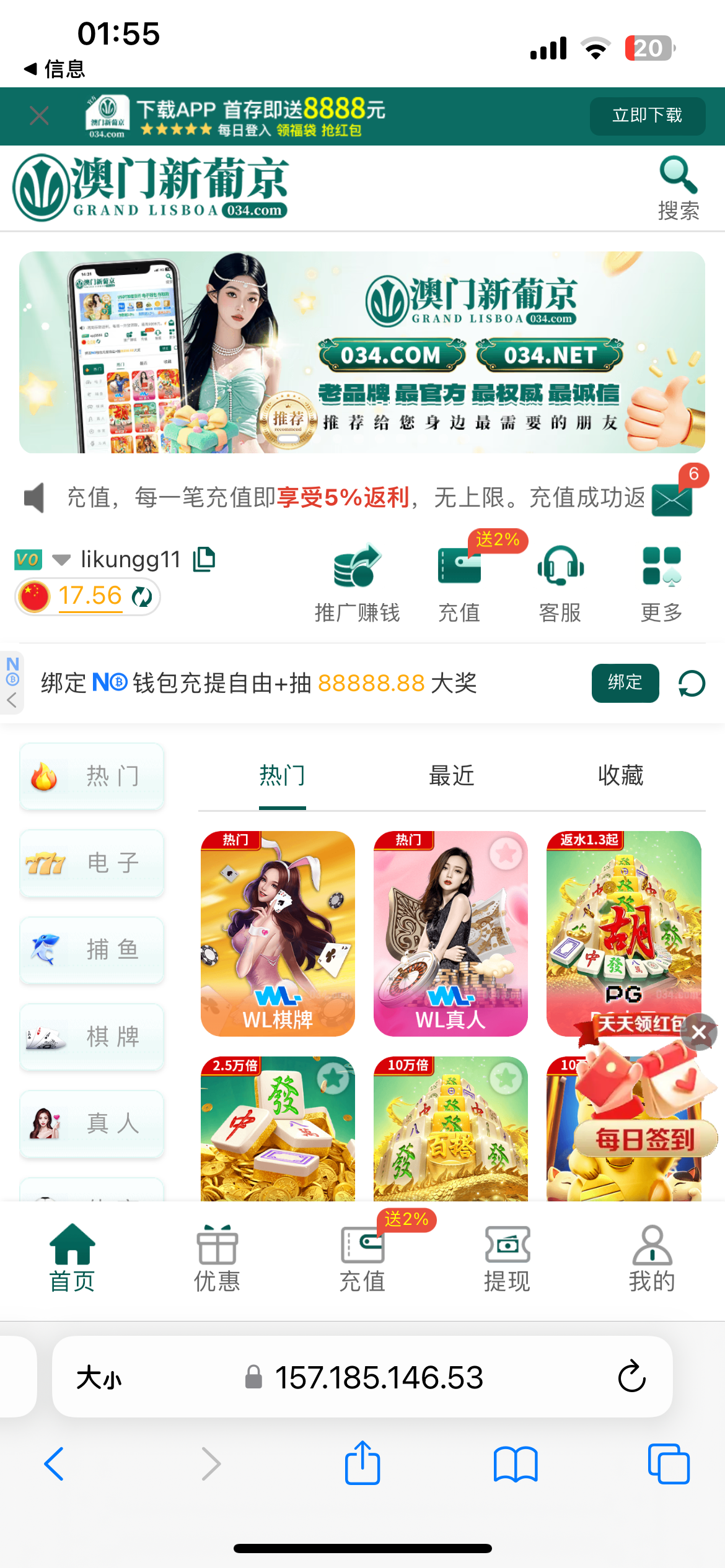This screenshot has height=1568, width=725.
Task: Open 推广赚钱 promotion page
Action: 357,583
